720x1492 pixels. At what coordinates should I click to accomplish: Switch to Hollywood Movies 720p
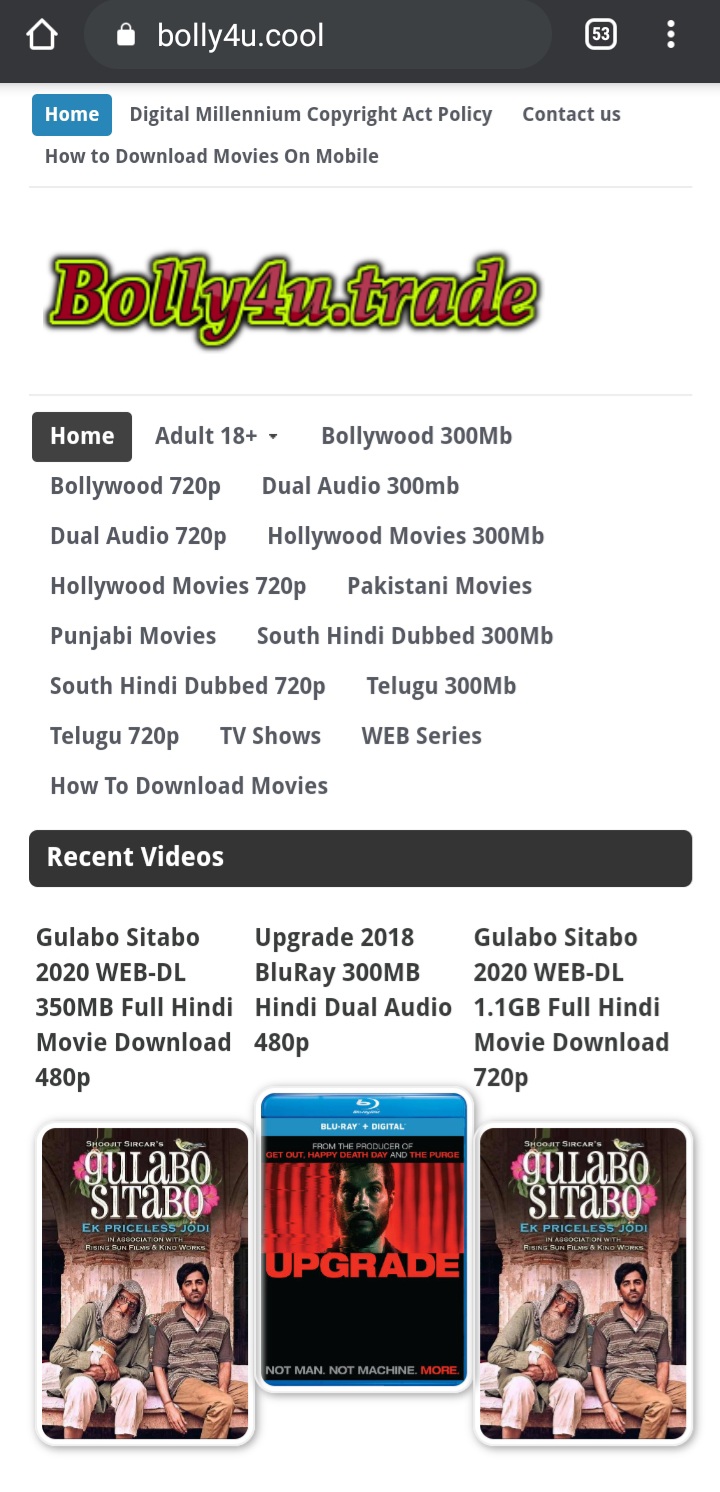[x=178, y=586]
